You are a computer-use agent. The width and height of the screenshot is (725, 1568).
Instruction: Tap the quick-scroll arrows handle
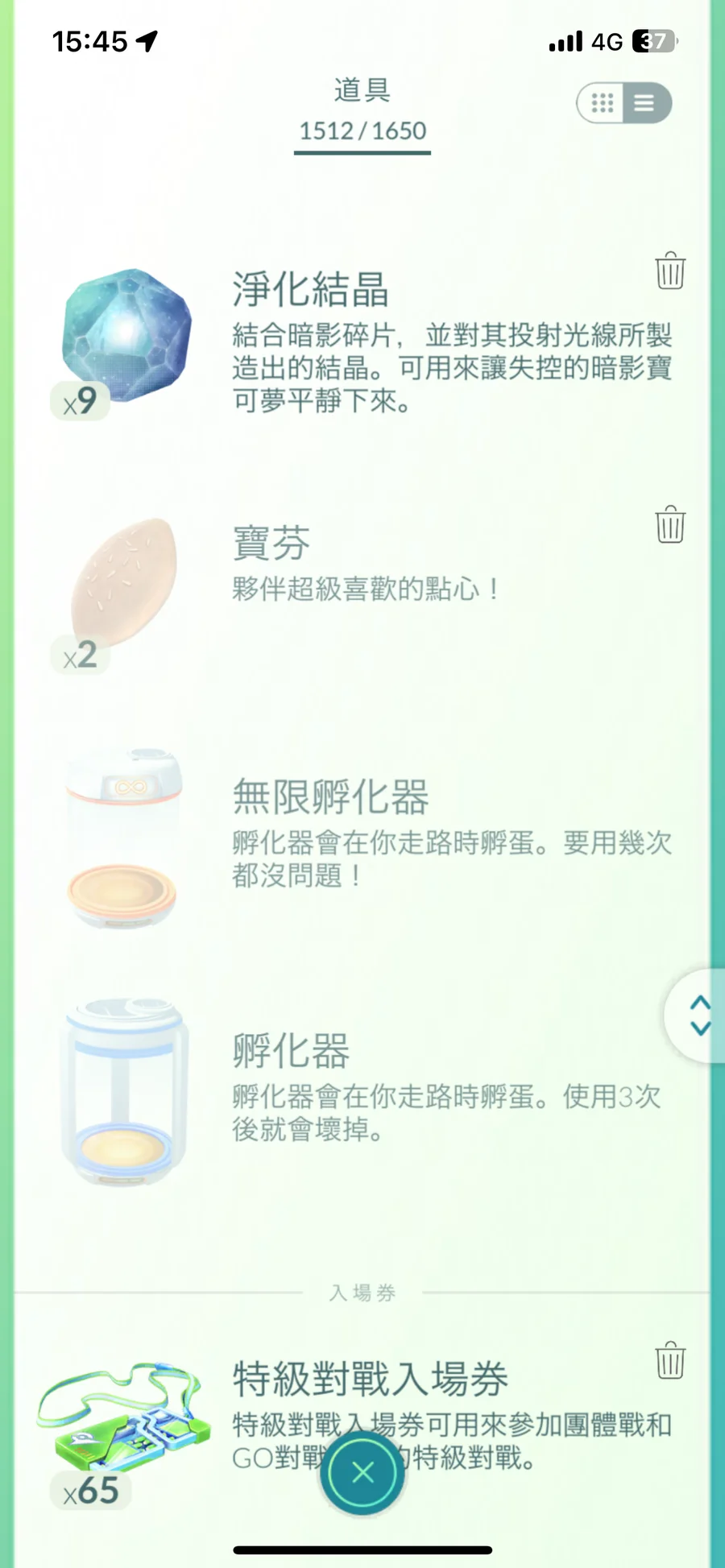pos(699,1016)
